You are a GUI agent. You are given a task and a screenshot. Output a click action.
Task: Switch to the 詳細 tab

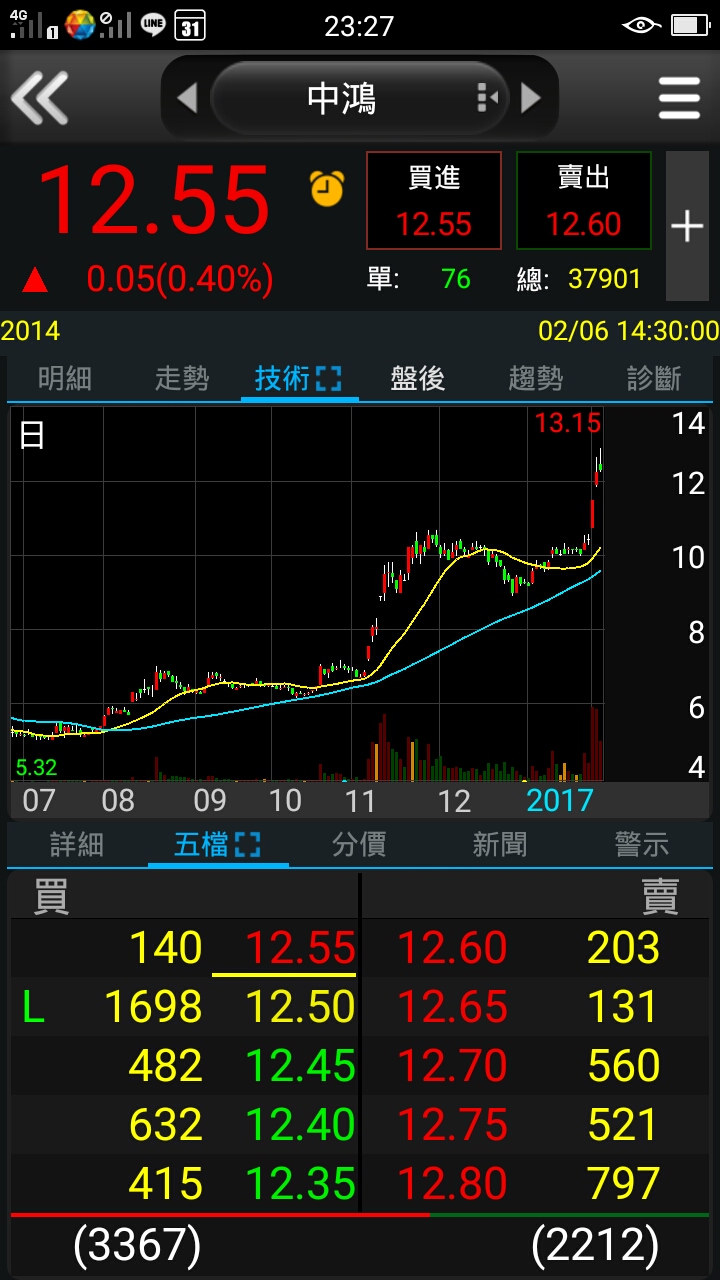77,845
